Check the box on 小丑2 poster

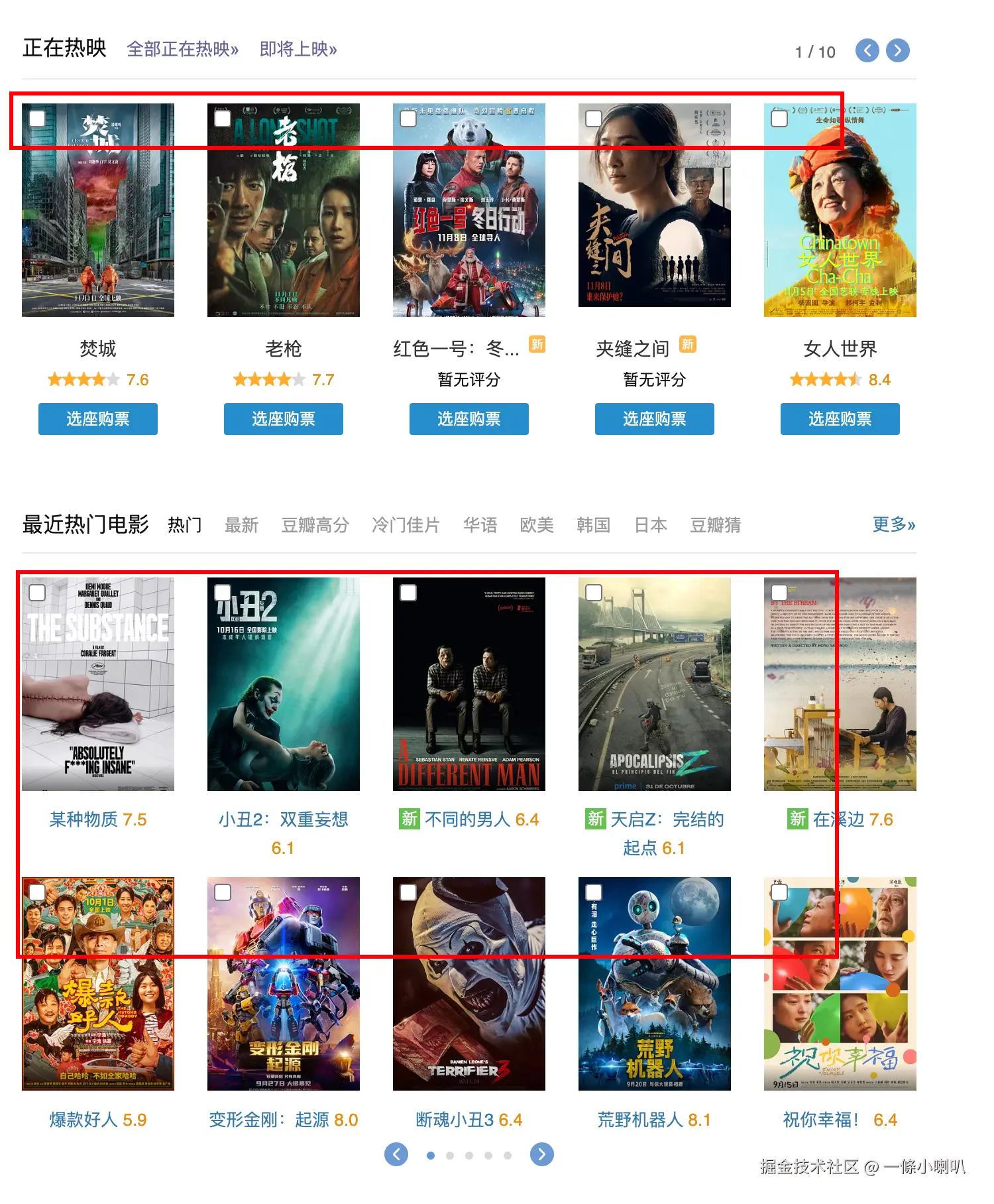pos(223,593)
